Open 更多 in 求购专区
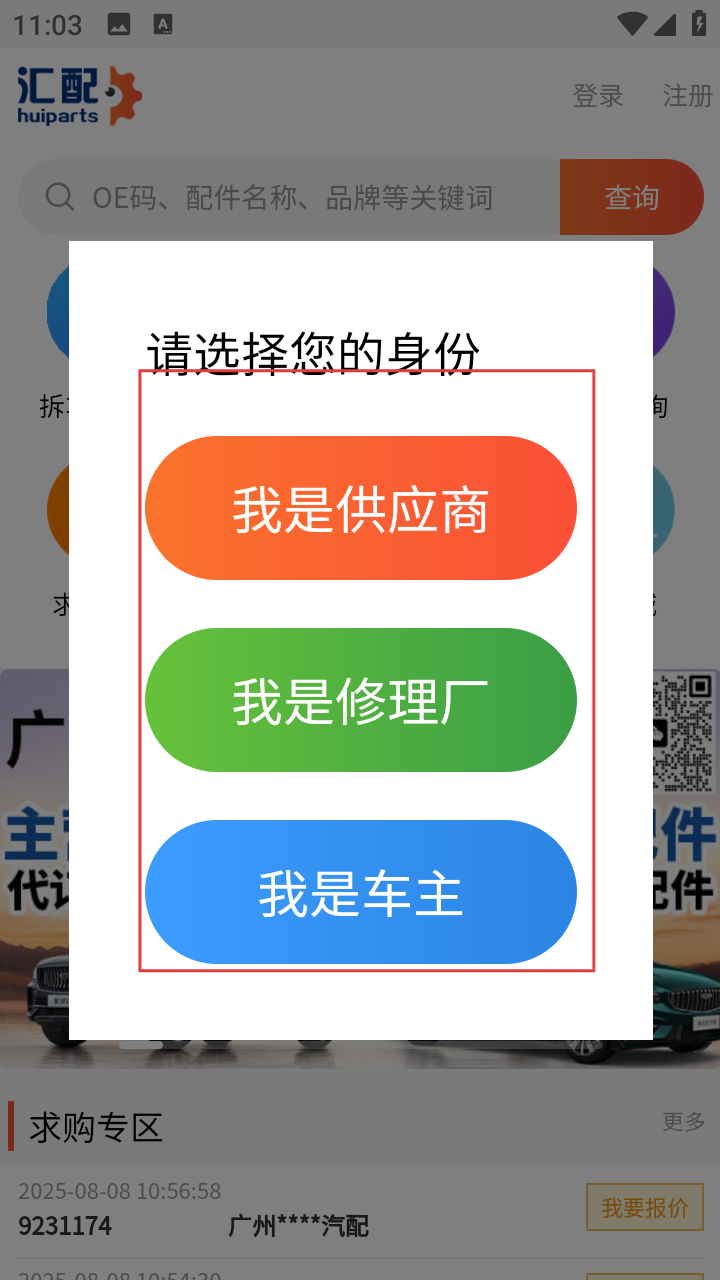720x1280 pixels. click(x=683, y=1122)
